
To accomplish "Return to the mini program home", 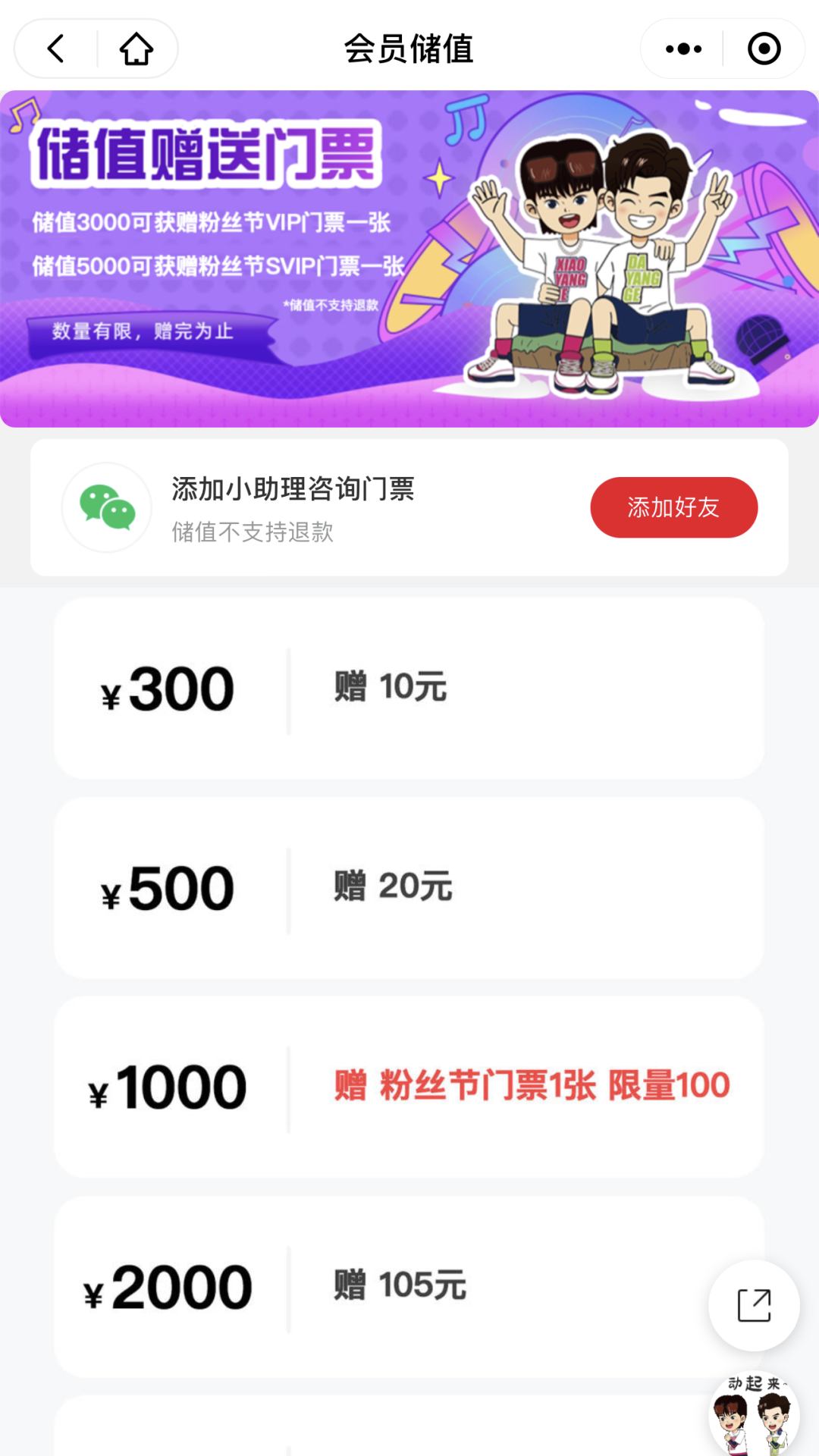I will click(x=136, y=49).
